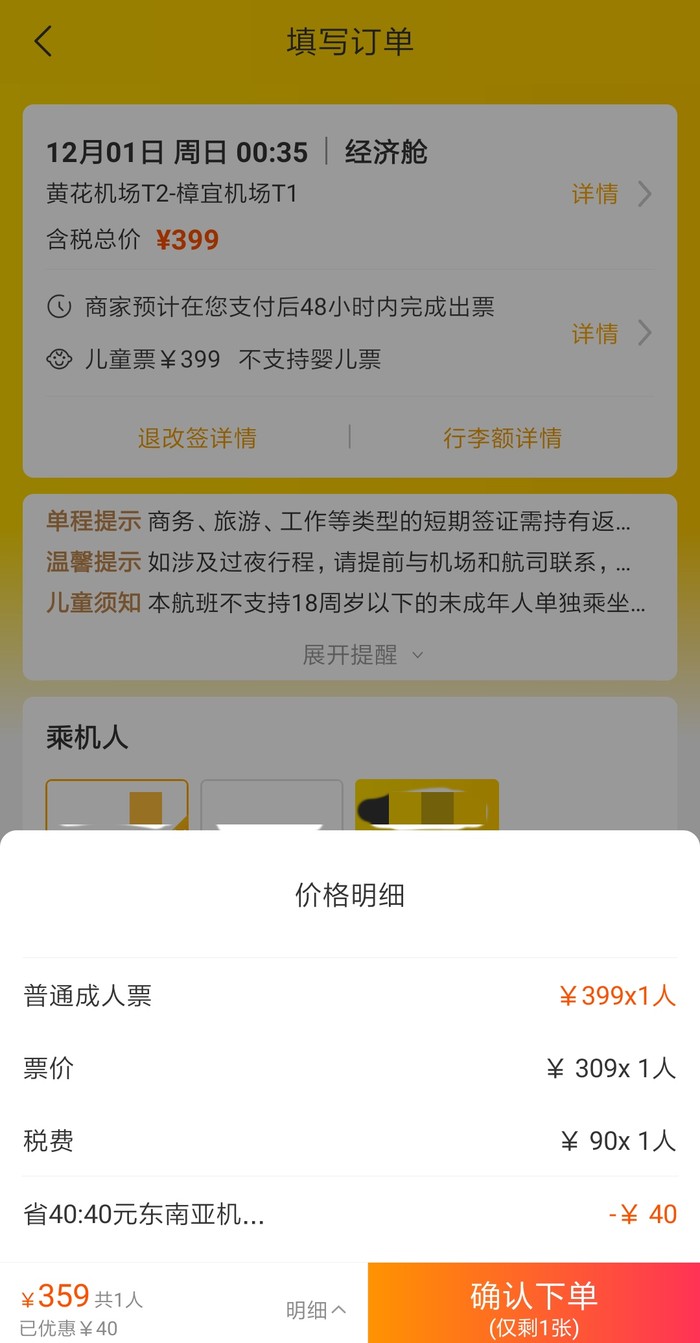Viewport: 700px width, 1343px height.
Task: Open flight details for 黄花机场T2-樟宜机场T1
Action: click(x=610, y=194)
